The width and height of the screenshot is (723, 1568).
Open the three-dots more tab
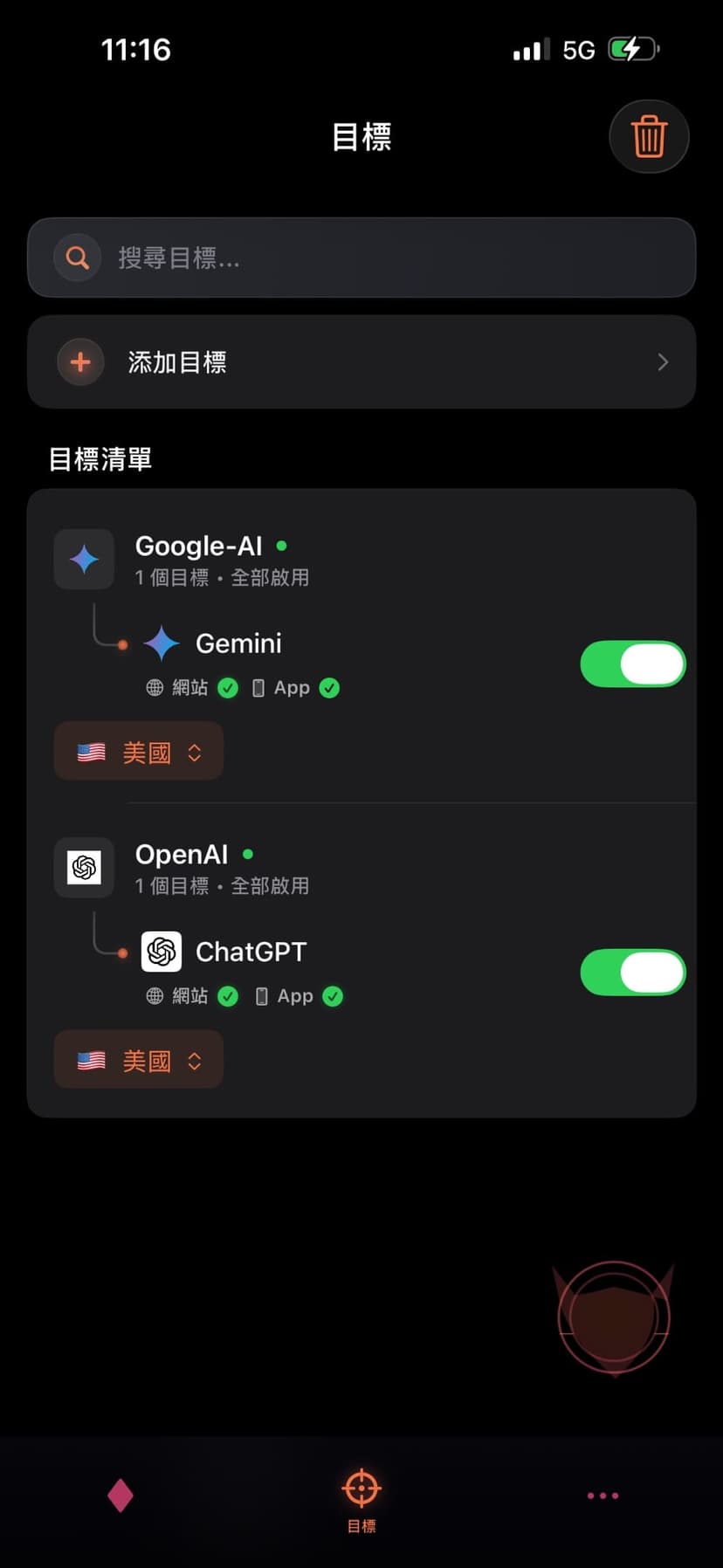pos(602,1496)
